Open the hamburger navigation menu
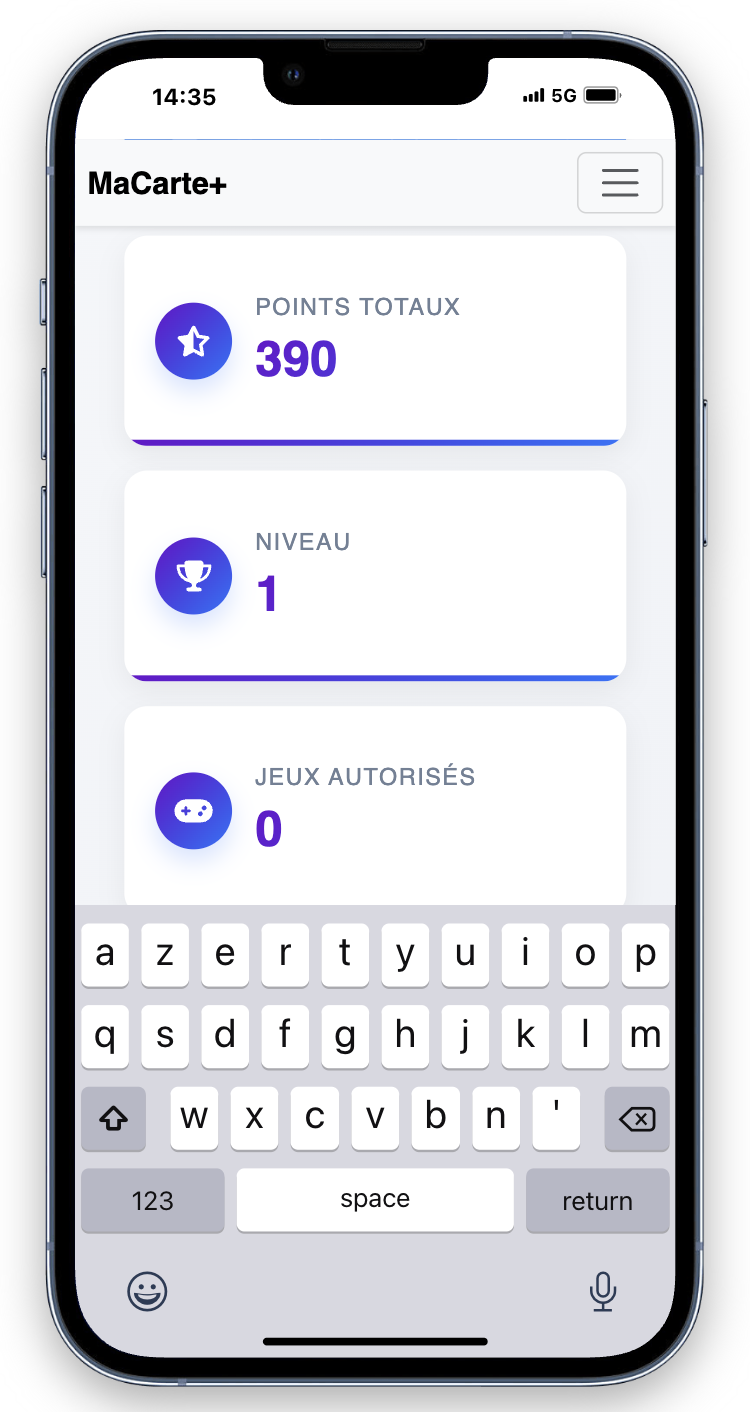This screenshot has width=750, height=1412. click(x=620, y=183)
